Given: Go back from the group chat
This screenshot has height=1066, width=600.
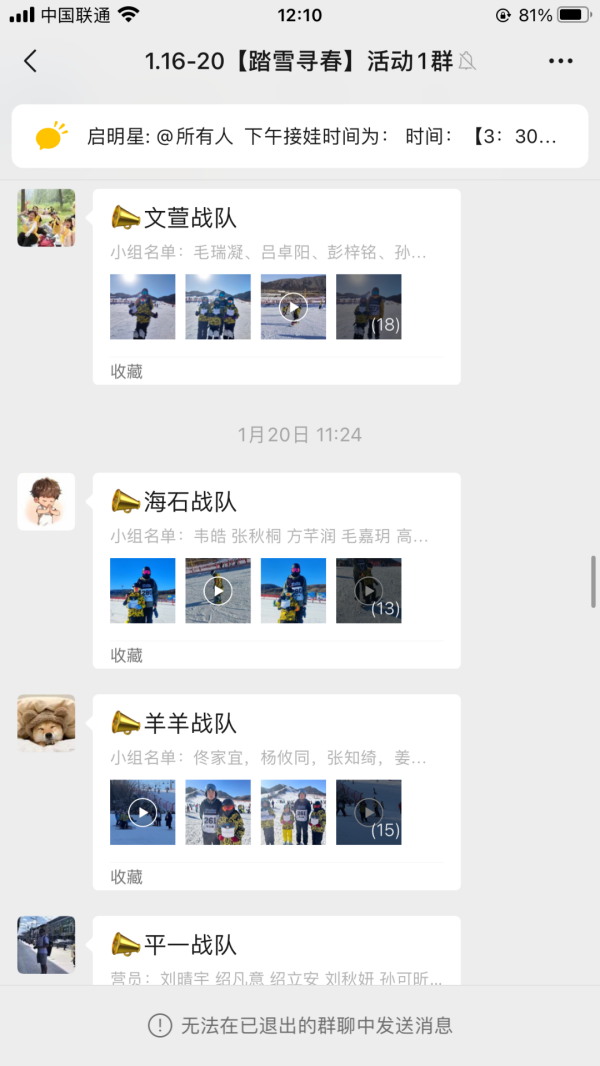Looking at the screenshot, I should 30,61.
